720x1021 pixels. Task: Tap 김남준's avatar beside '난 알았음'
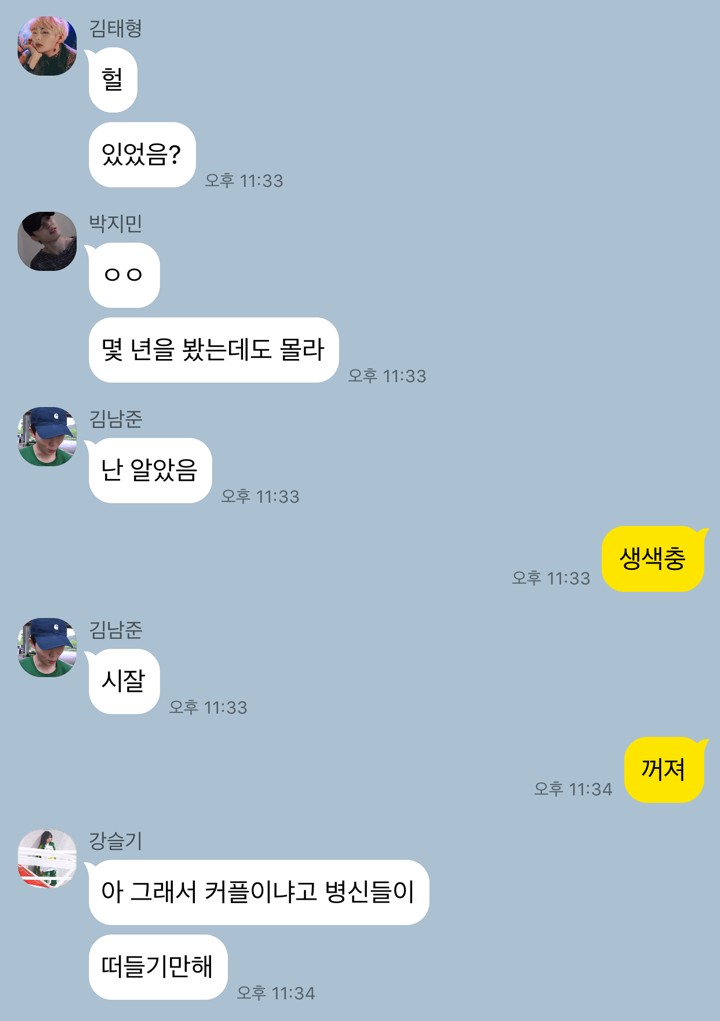pyautogui.click(x=47, y=436)
